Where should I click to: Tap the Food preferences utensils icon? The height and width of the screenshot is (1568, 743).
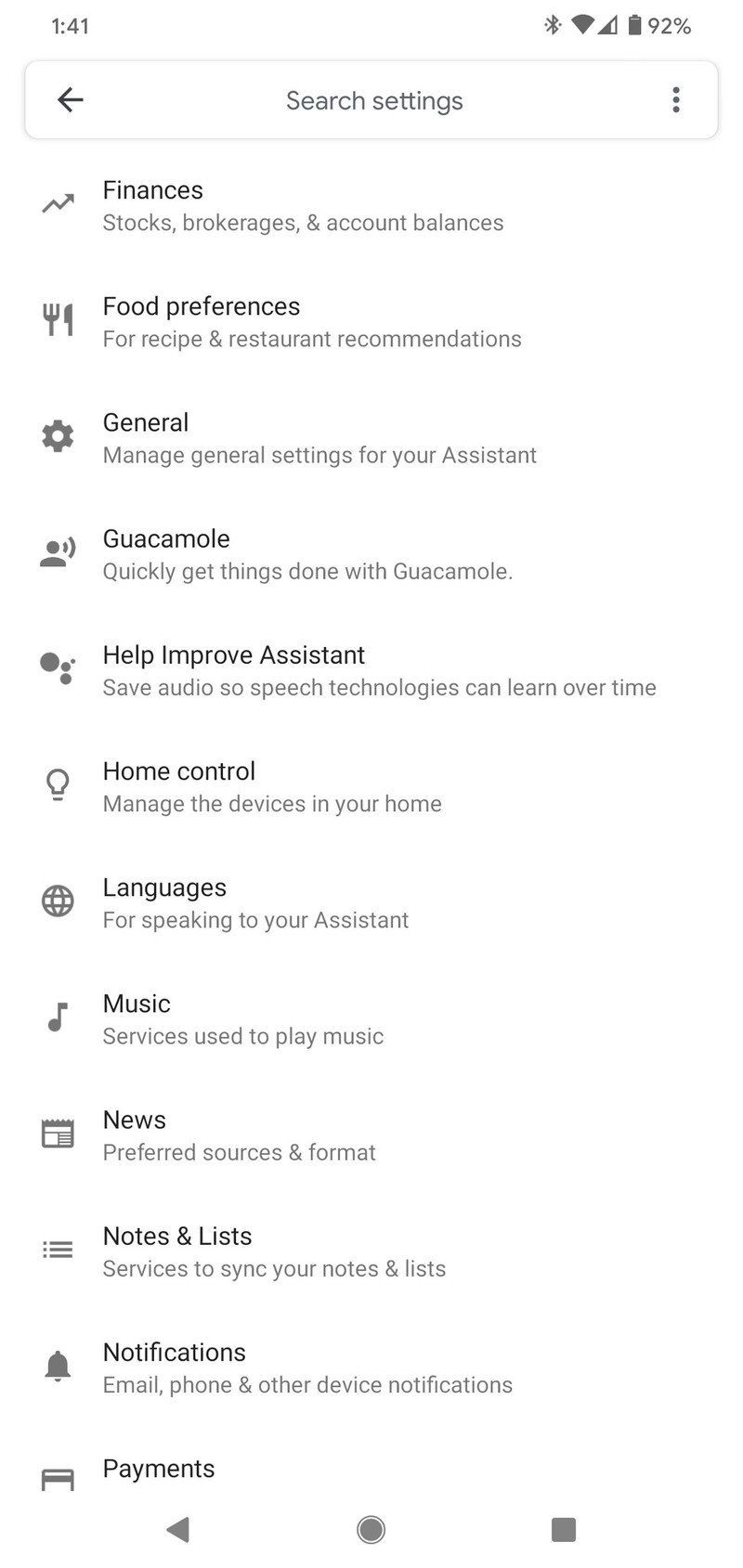58,319
